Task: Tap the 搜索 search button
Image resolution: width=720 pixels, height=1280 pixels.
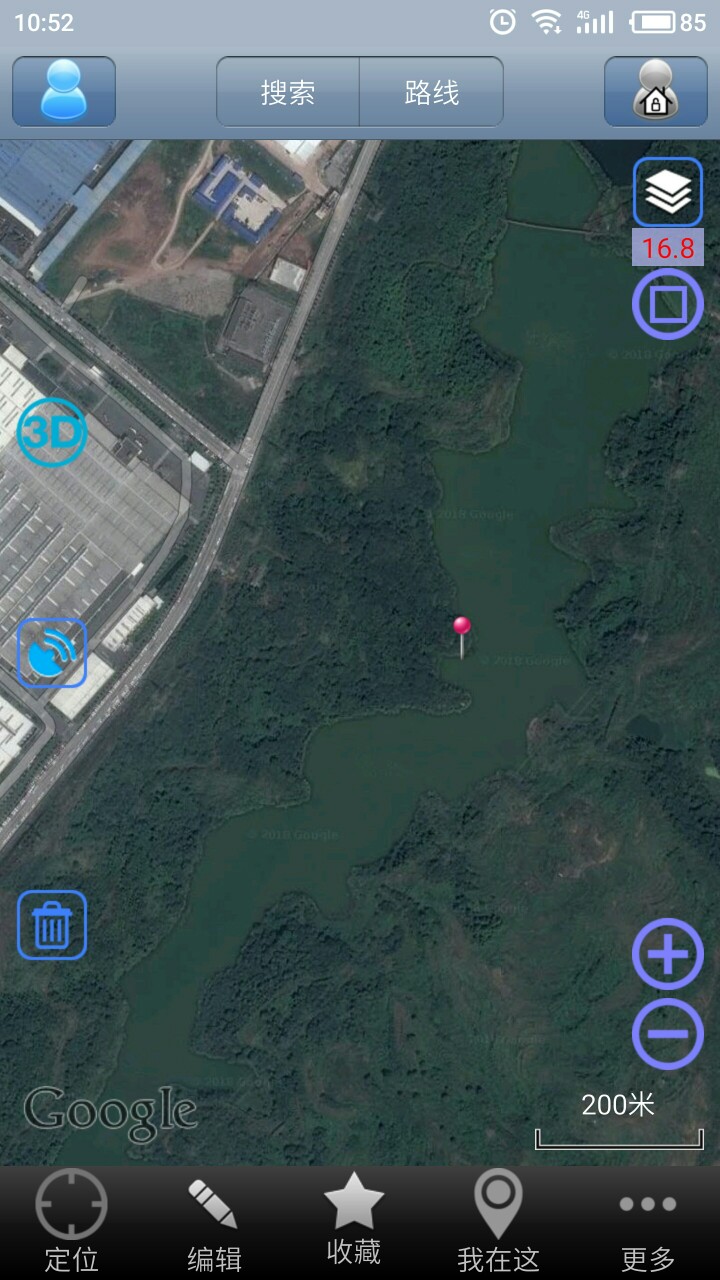Action: pos(288,92)
